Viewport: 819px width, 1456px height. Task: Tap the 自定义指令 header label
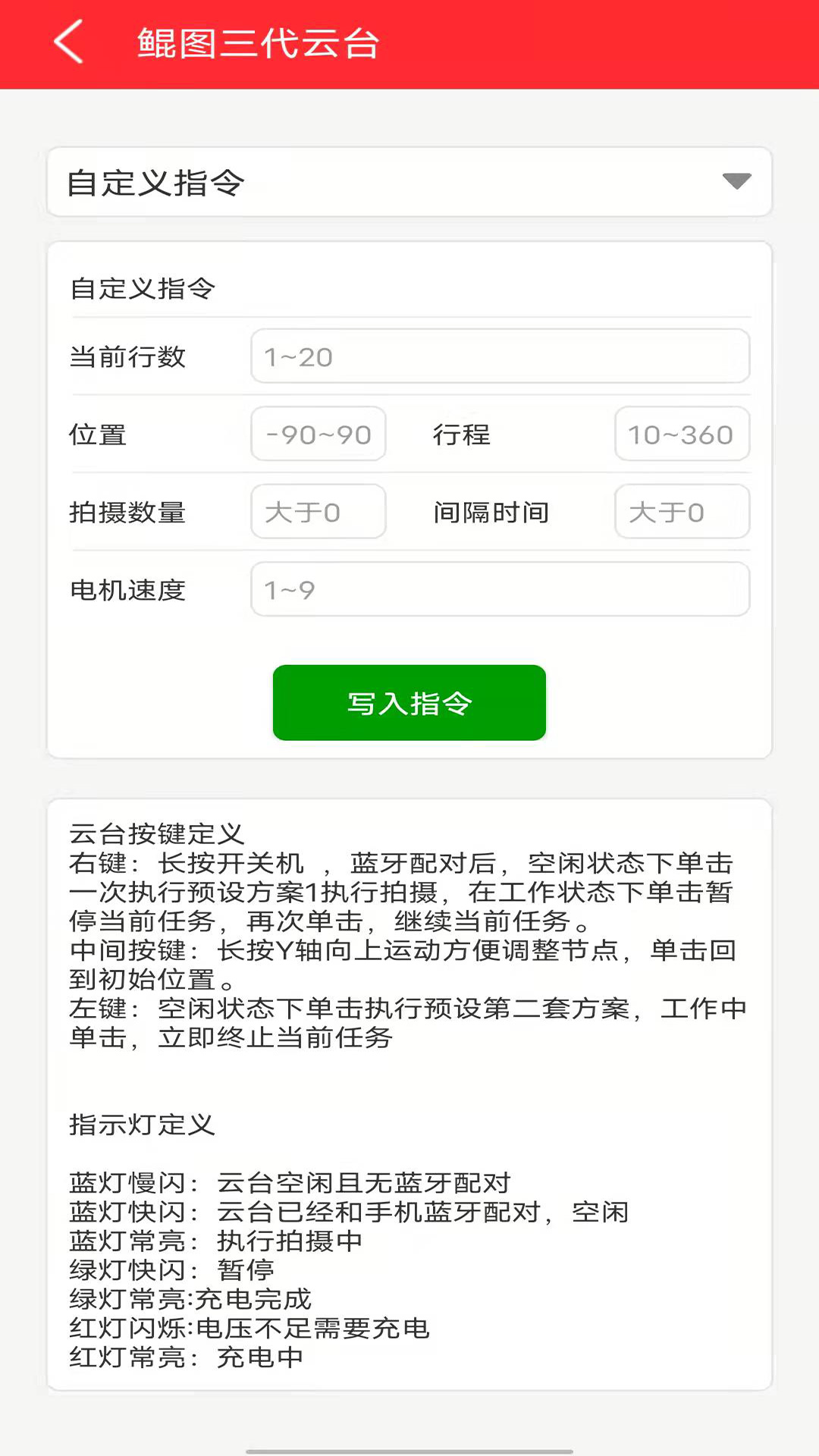pyautogui.click(x=155, y=182)
